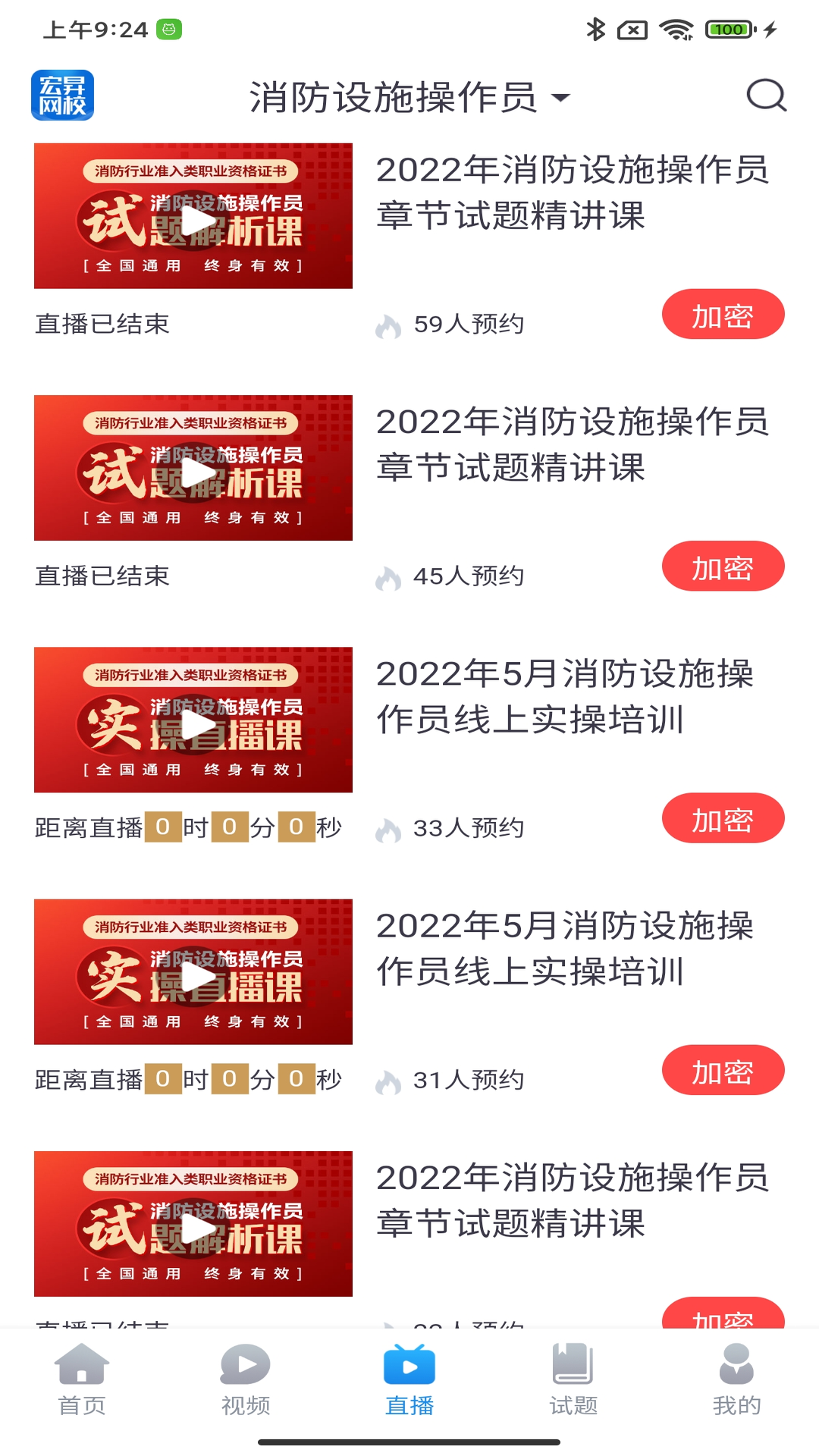
Task: Tap the flame icon beside 59人预约
Action: point(391,324)
